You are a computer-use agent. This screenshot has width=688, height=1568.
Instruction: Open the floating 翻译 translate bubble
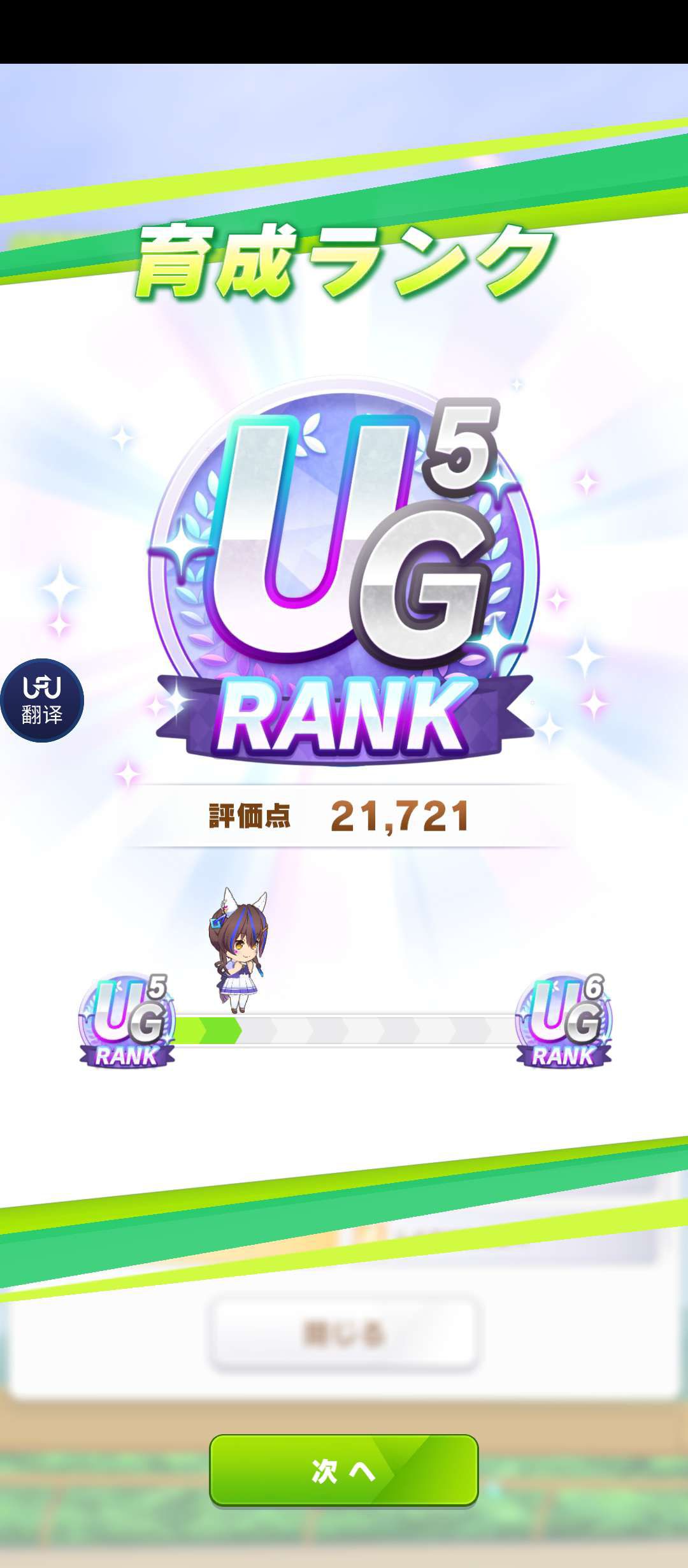pos(42,700)
